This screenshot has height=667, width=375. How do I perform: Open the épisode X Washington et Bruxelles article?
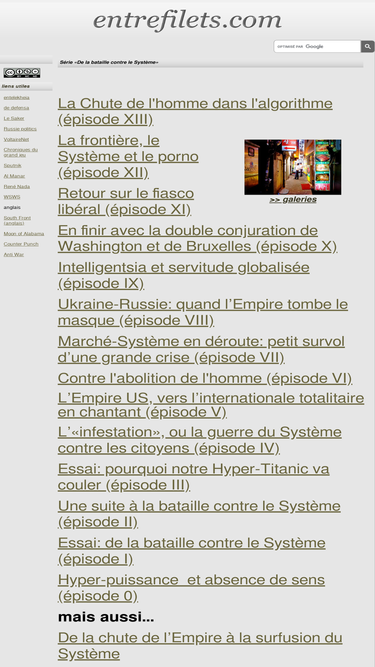point(198,238)
